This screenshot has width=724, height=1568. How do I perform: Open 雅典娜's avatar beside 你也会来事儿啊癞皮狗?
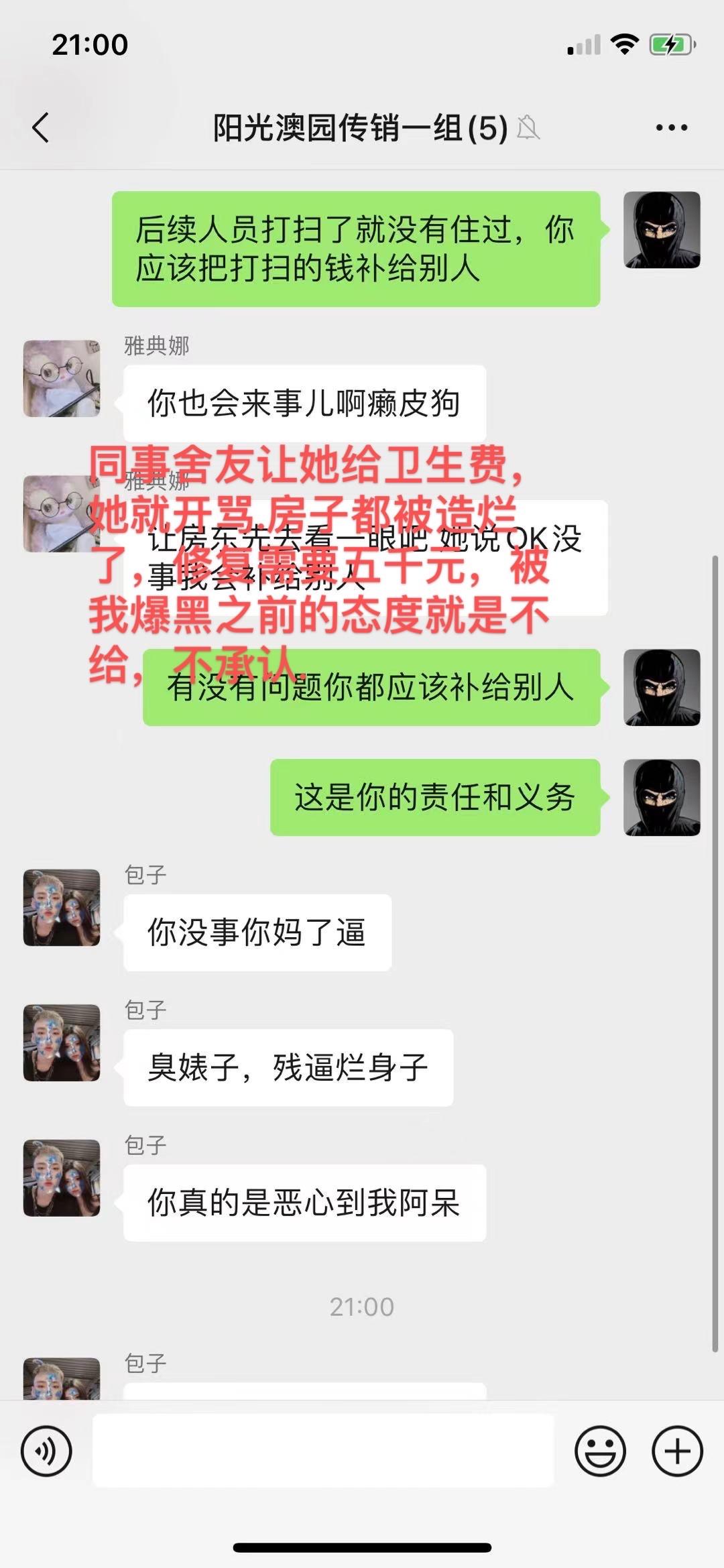click(x=62, y=379)
